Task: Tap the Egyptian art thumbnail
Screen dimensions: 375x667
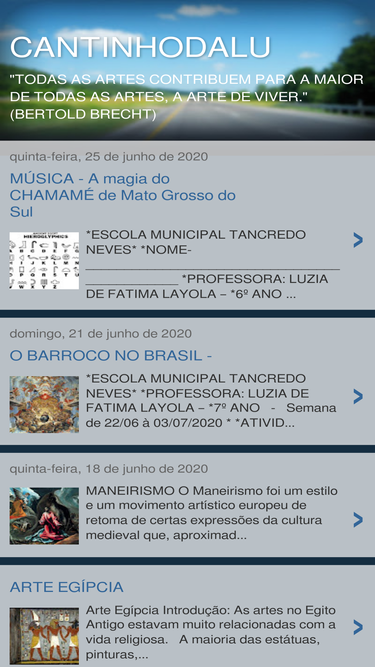Action: [x=44, y=636]
